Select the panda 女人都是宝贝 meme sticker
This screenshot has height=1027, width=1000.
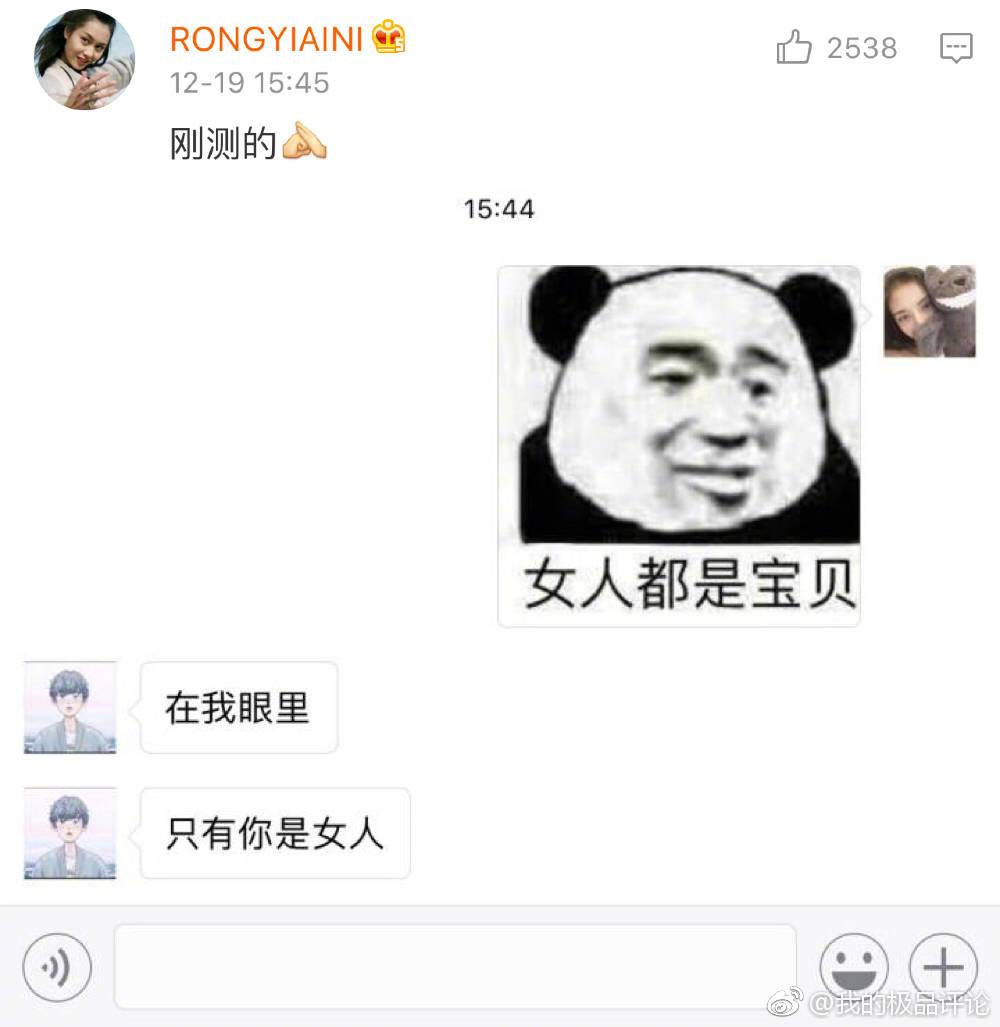coord(679,444)
